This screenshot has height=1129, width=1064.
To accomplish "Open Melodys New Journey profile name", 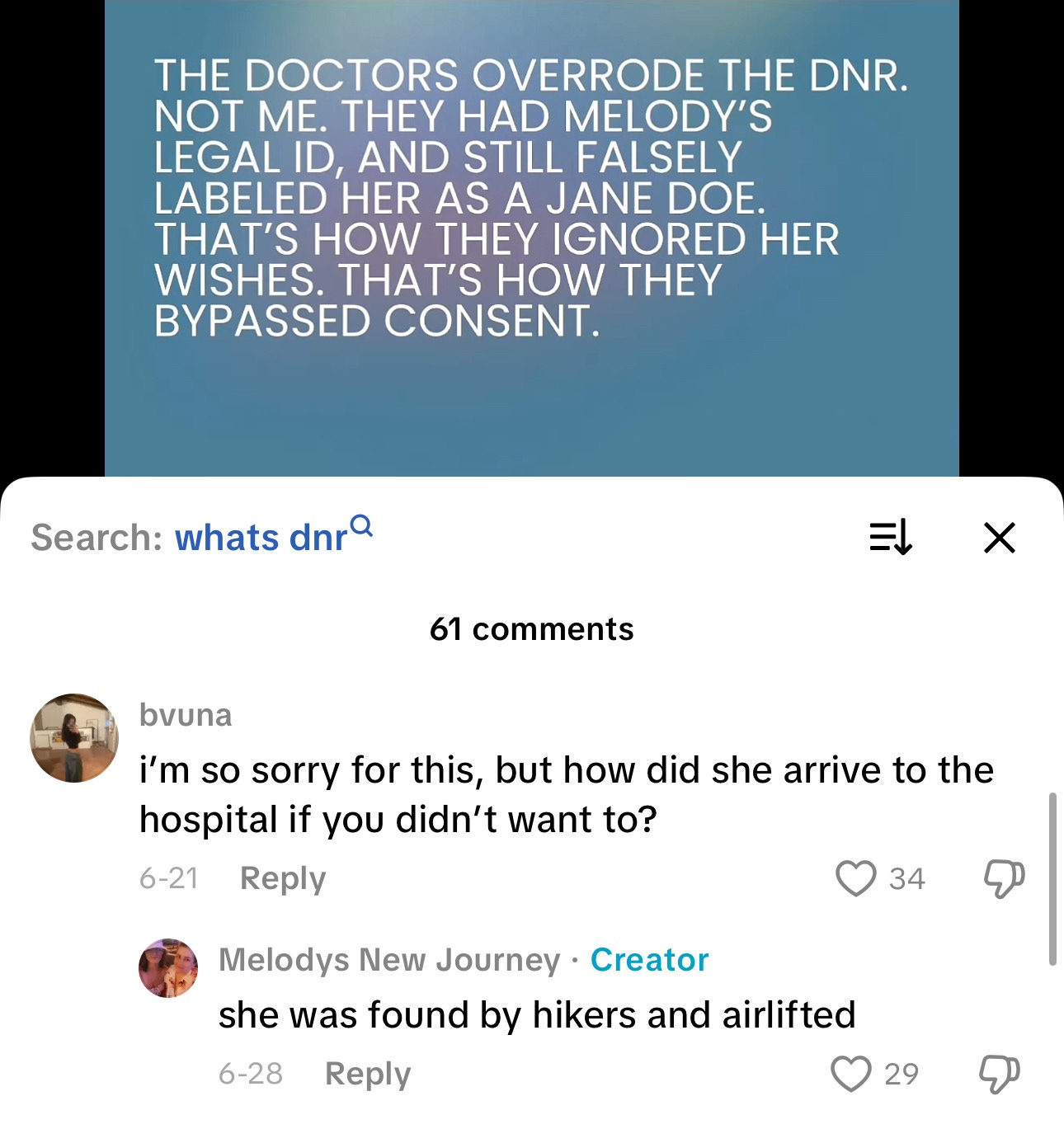I will pyautogui.click(x=389, y=960).
